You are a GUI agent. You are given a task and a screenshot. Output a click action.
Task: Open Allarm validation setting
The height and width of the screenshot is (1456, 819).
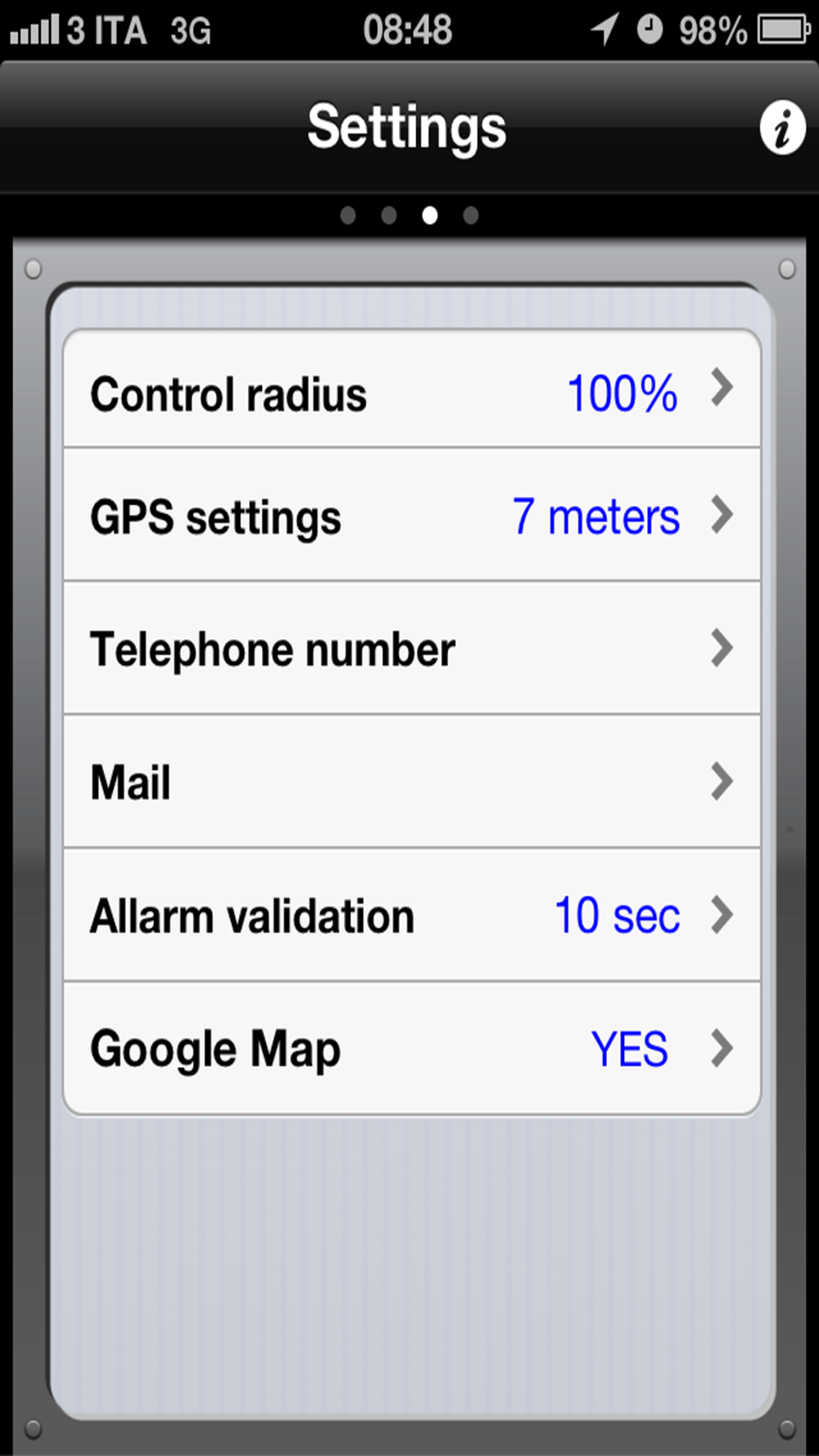click(412, 916)
